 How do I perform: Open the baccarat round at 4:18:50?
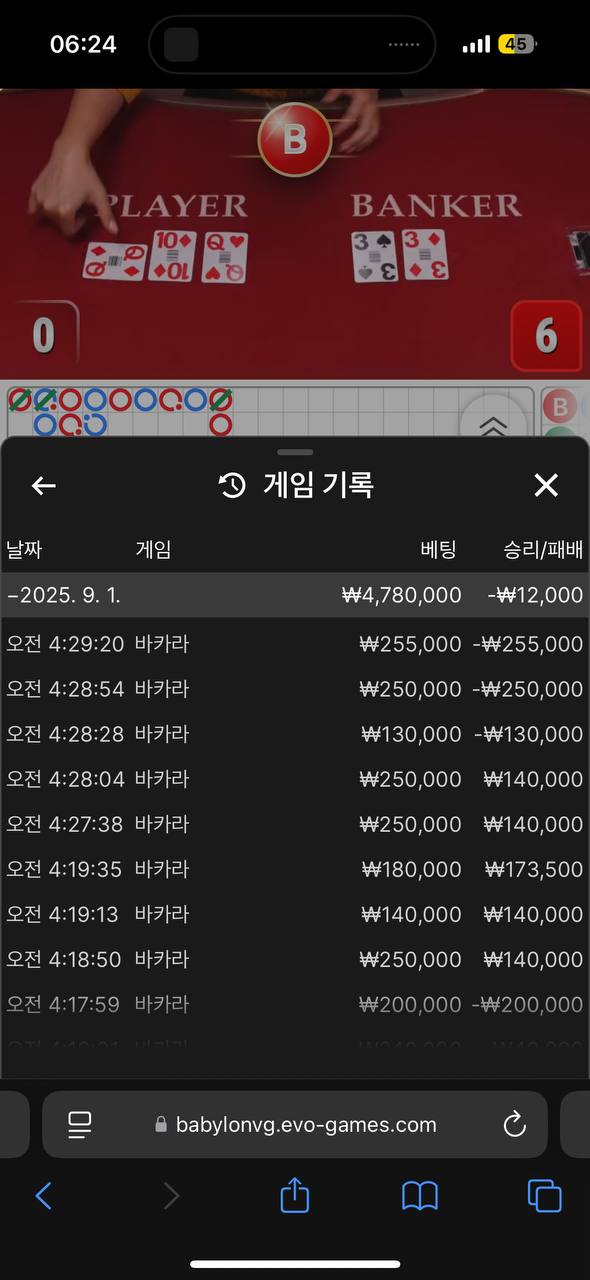[x=295, y=959]
